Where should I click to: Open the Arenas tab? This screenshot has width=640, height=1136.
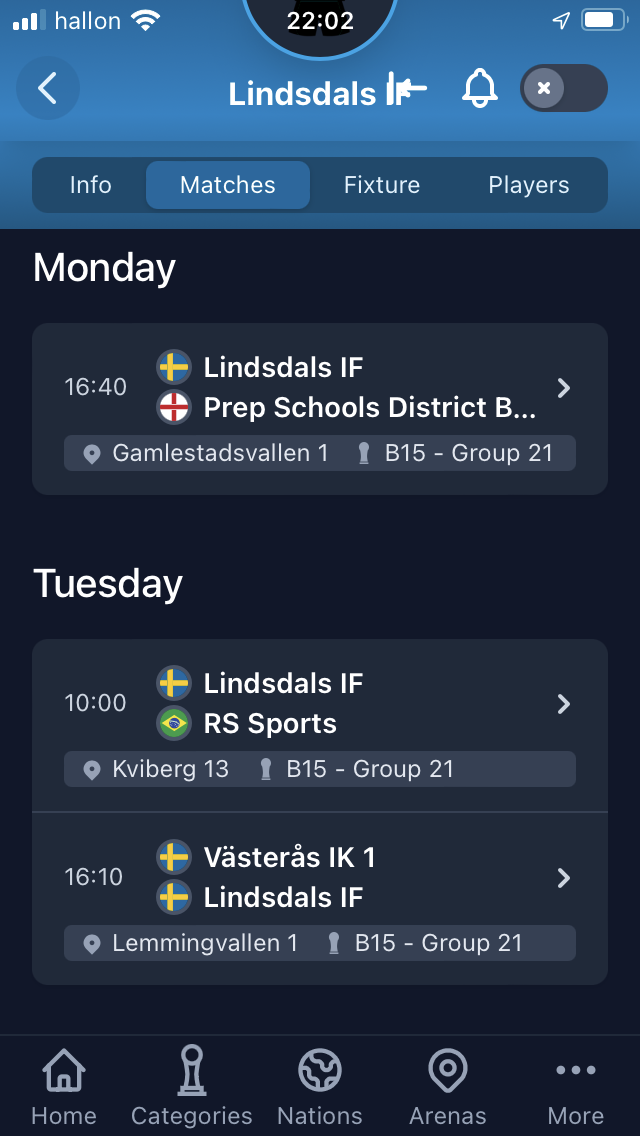coord(448,1087)
